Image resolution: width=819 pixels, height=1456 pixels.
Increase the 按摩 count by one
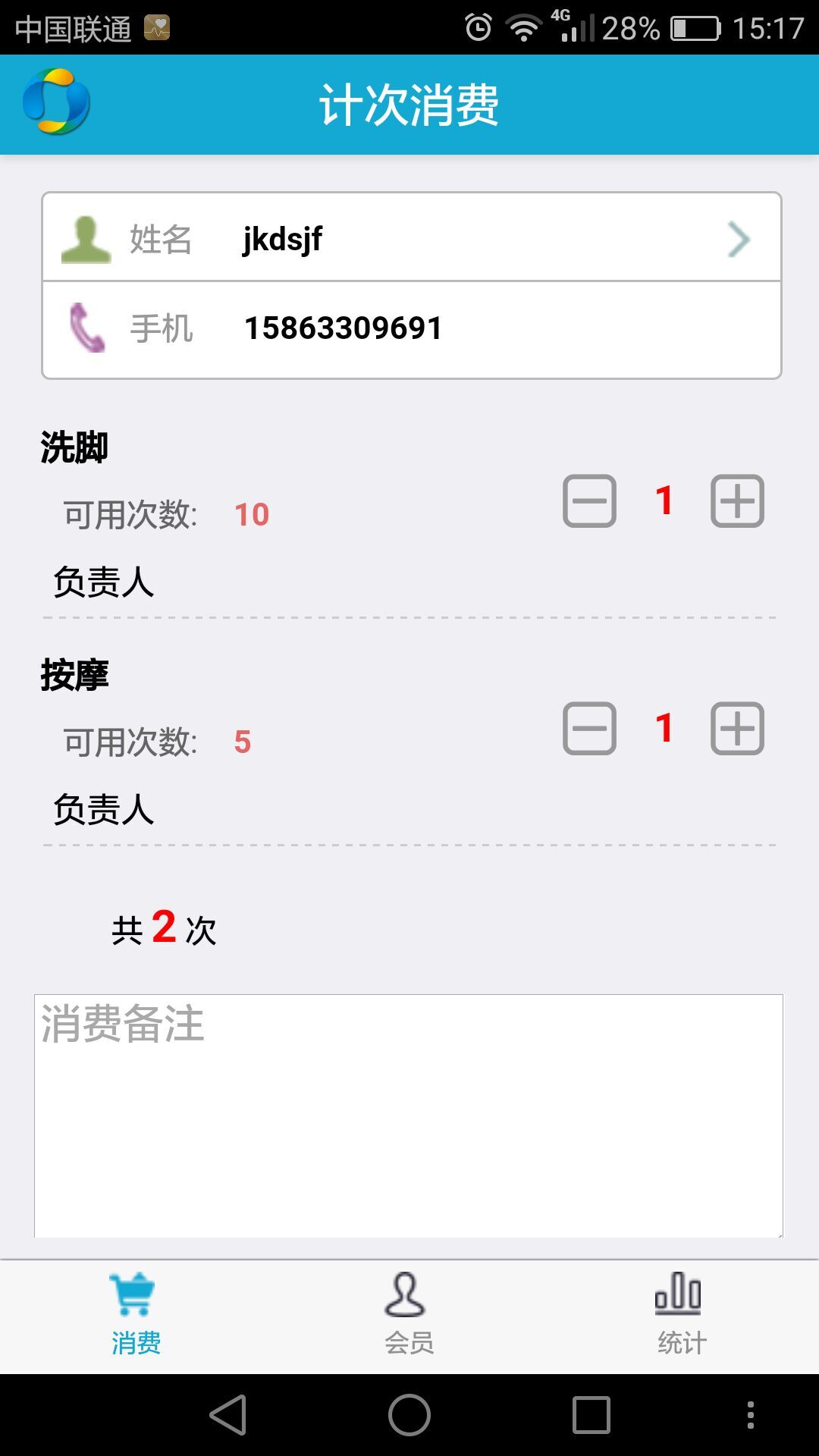tap(737, 729)
